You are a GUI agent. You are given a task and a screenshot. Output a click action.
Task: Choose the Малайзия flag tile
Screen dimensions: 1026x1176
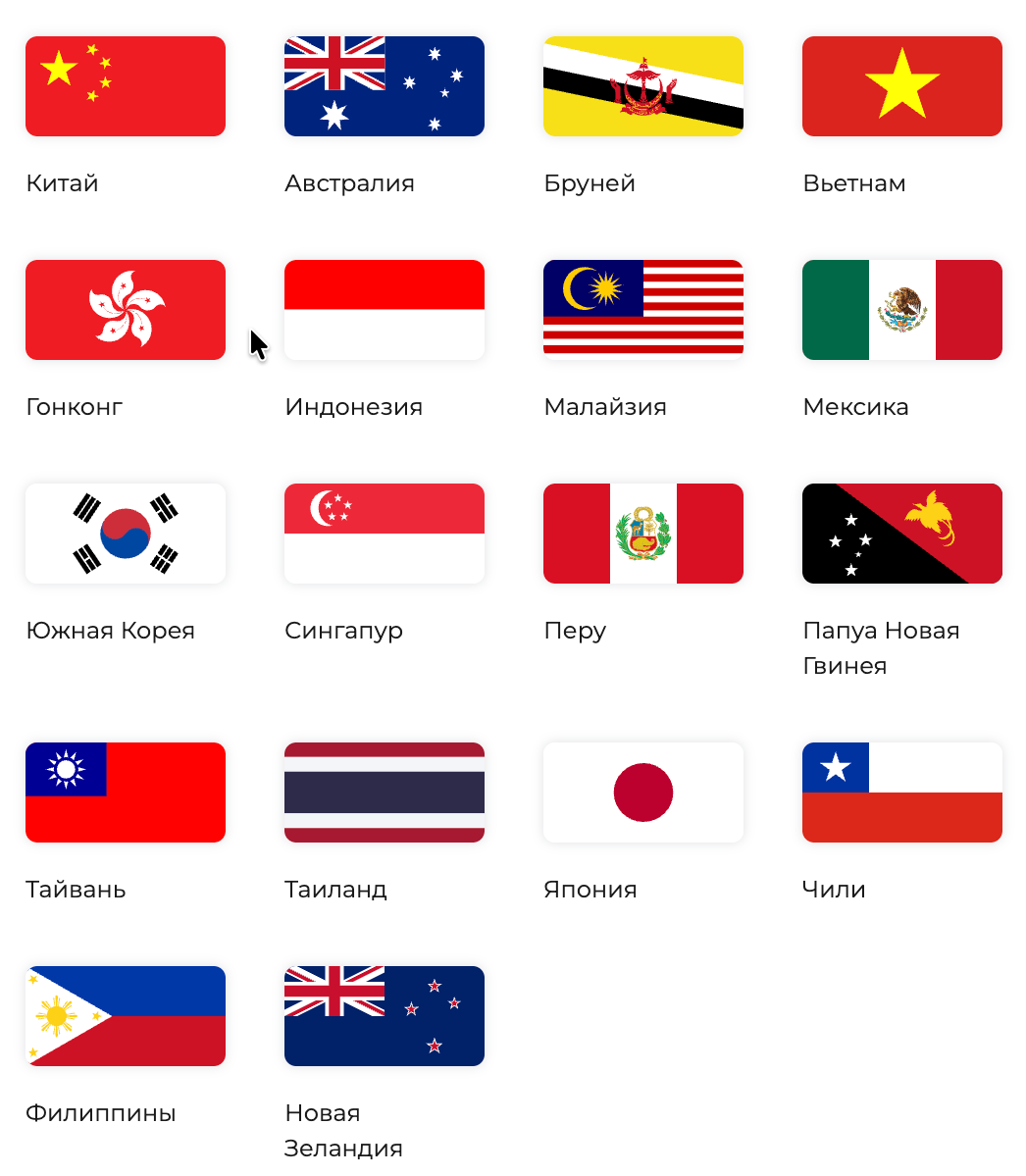(643, 310)
